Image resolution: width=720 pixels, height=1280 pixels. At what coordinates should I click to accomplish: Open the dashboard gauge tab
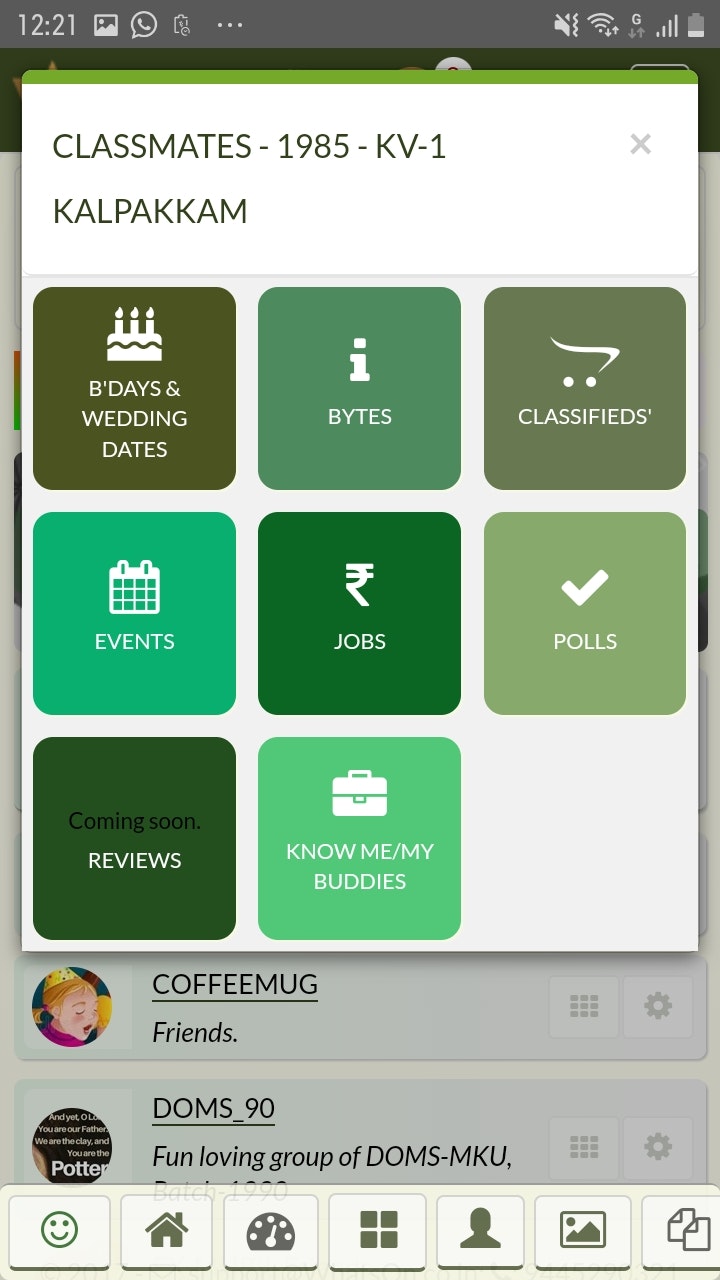(x=271, y=1230)
